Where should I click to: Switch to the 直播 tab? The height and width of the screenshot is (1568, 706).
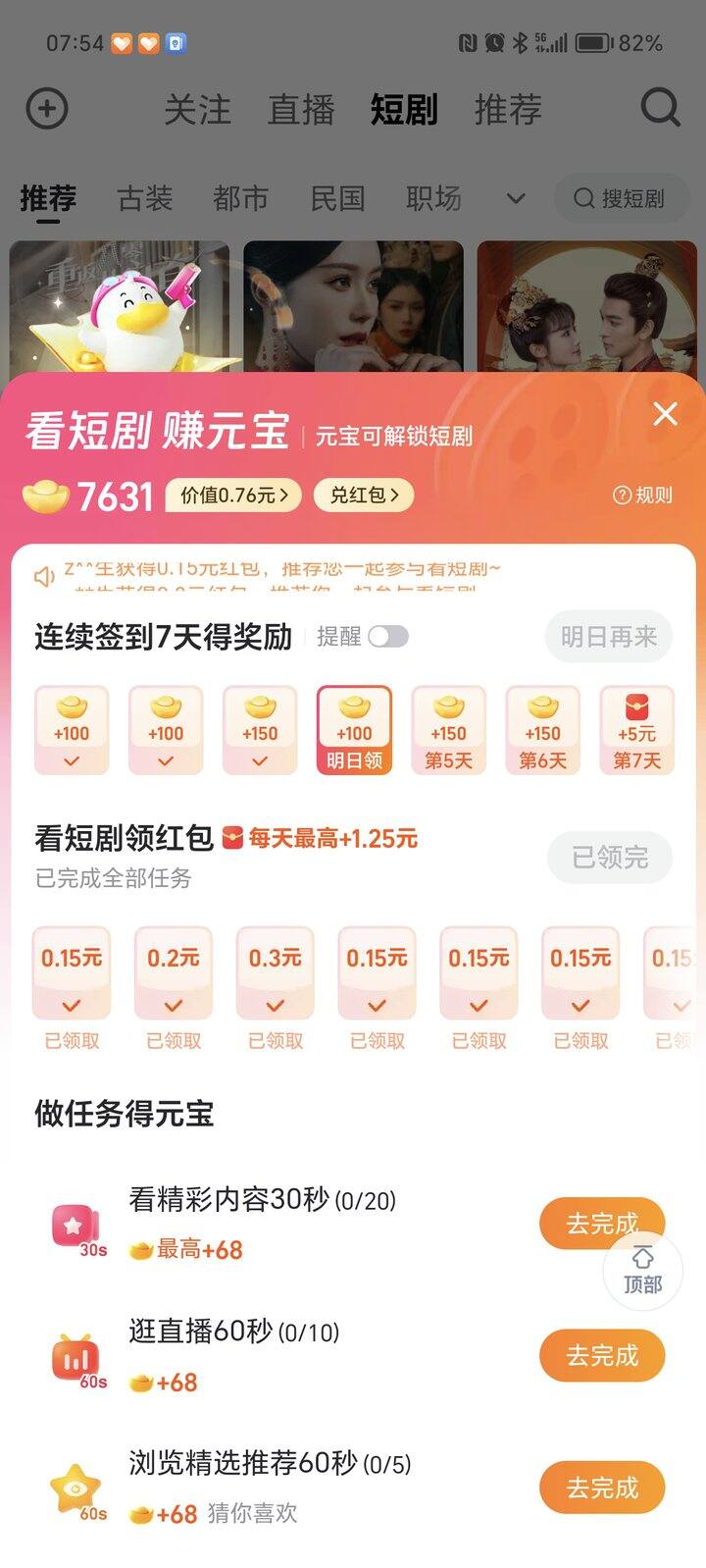tap(301, 109)
